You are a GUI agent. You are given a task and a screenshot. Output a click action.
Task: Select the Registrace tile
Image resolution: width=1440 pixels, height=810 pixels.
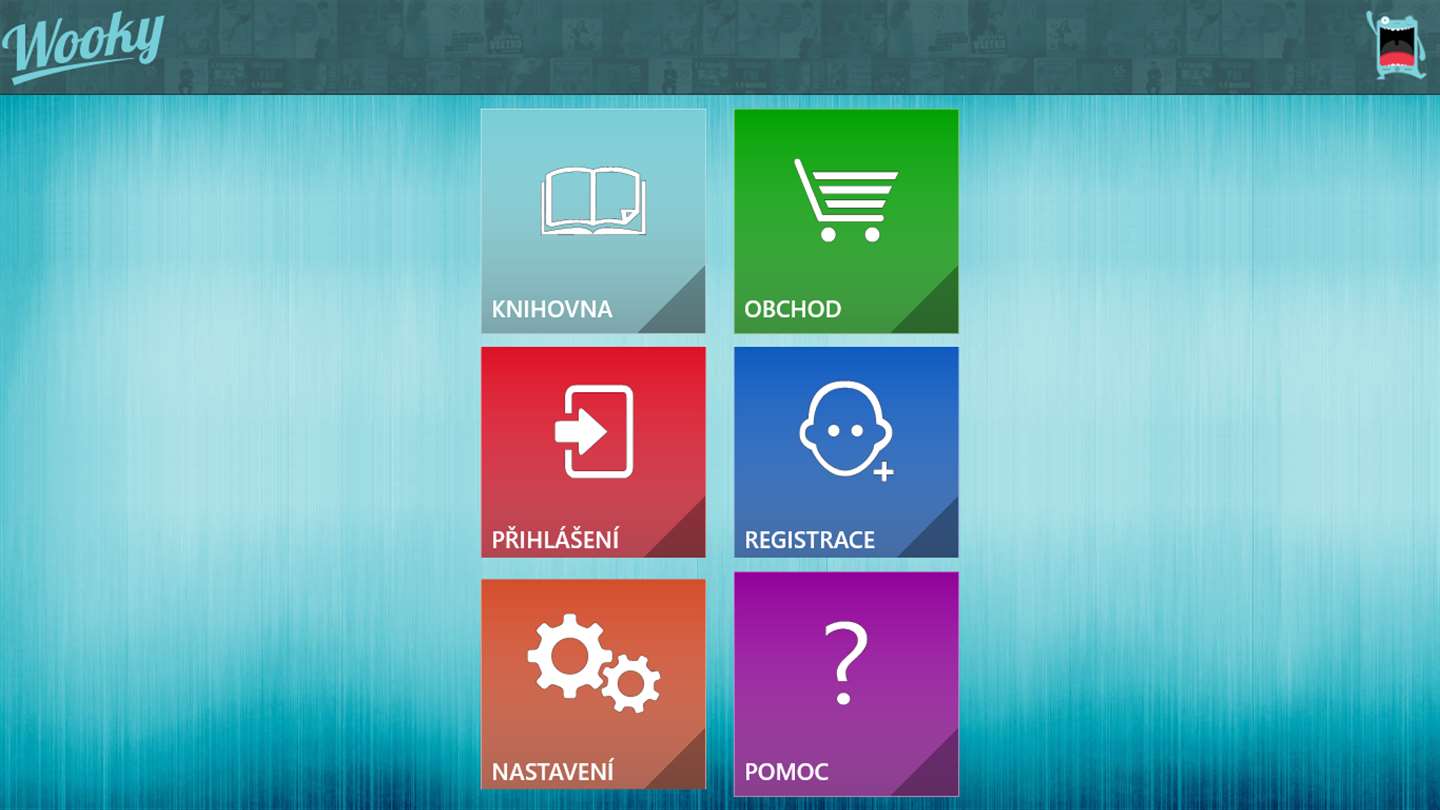pos(846,452)
